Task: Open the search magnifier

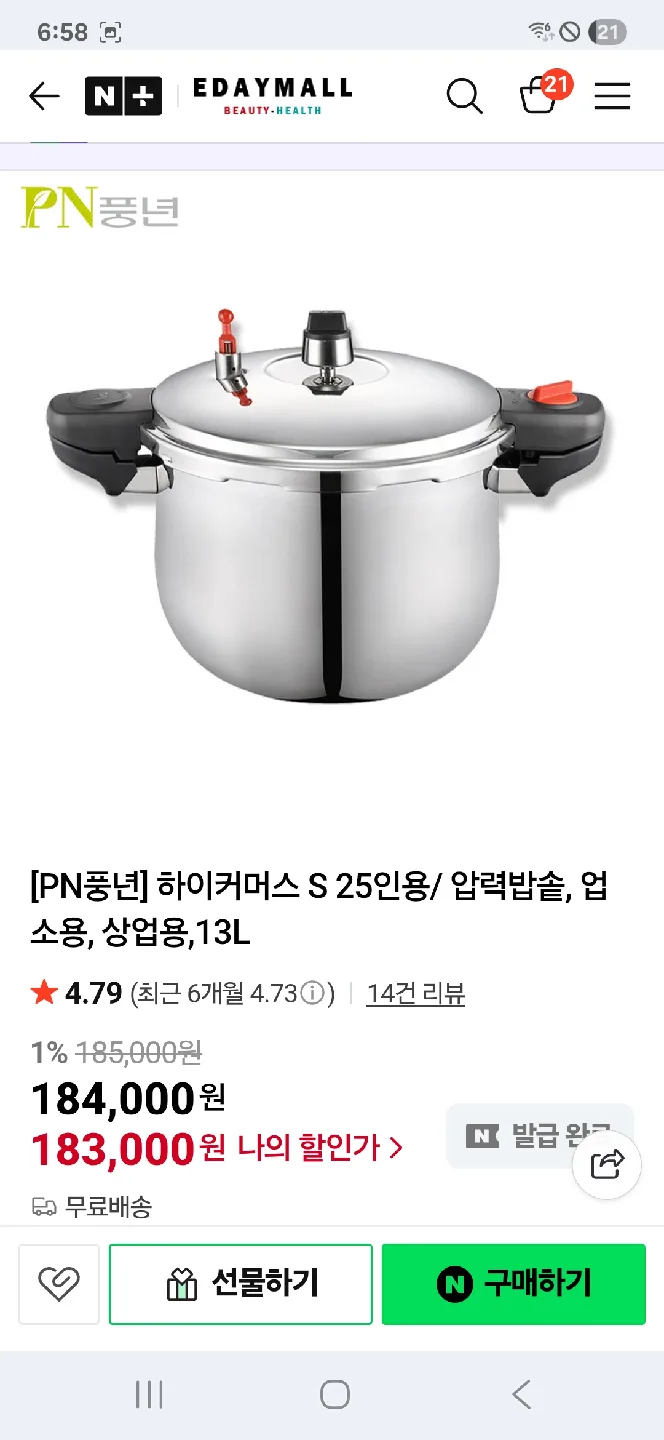Action: coord(464,96)
